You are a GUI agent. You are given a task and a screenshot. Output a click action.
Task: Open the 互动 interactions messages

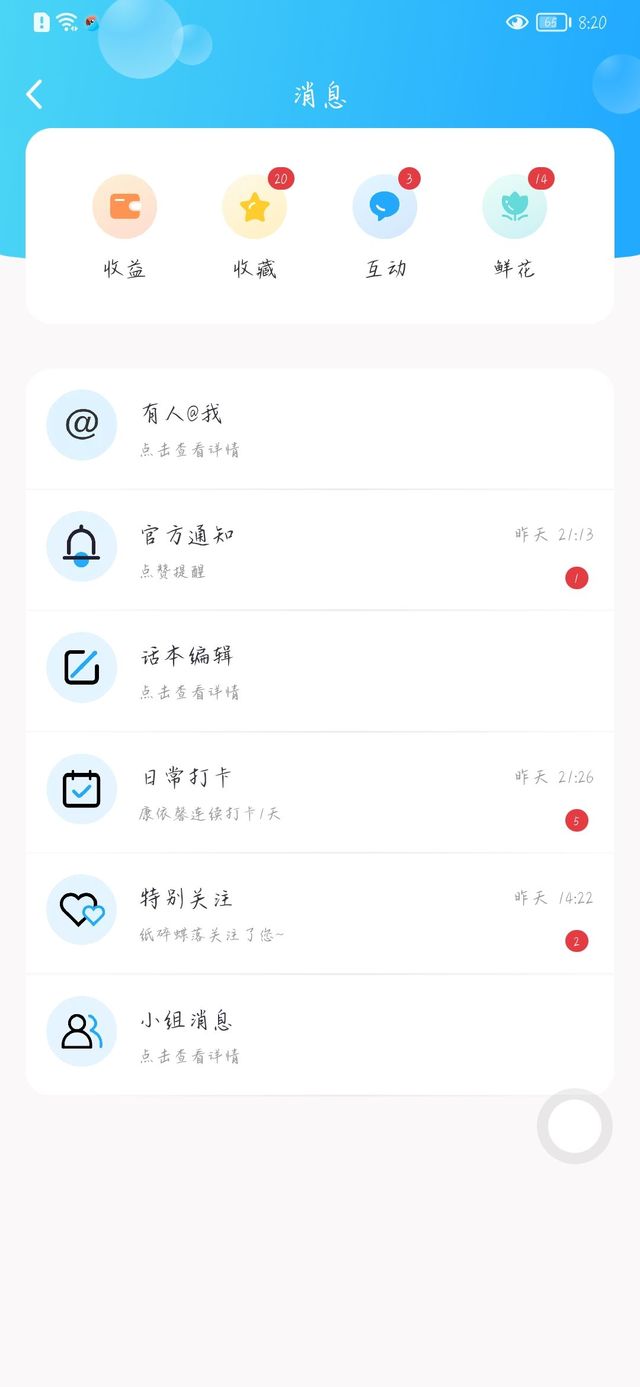[x=385, y=227]
